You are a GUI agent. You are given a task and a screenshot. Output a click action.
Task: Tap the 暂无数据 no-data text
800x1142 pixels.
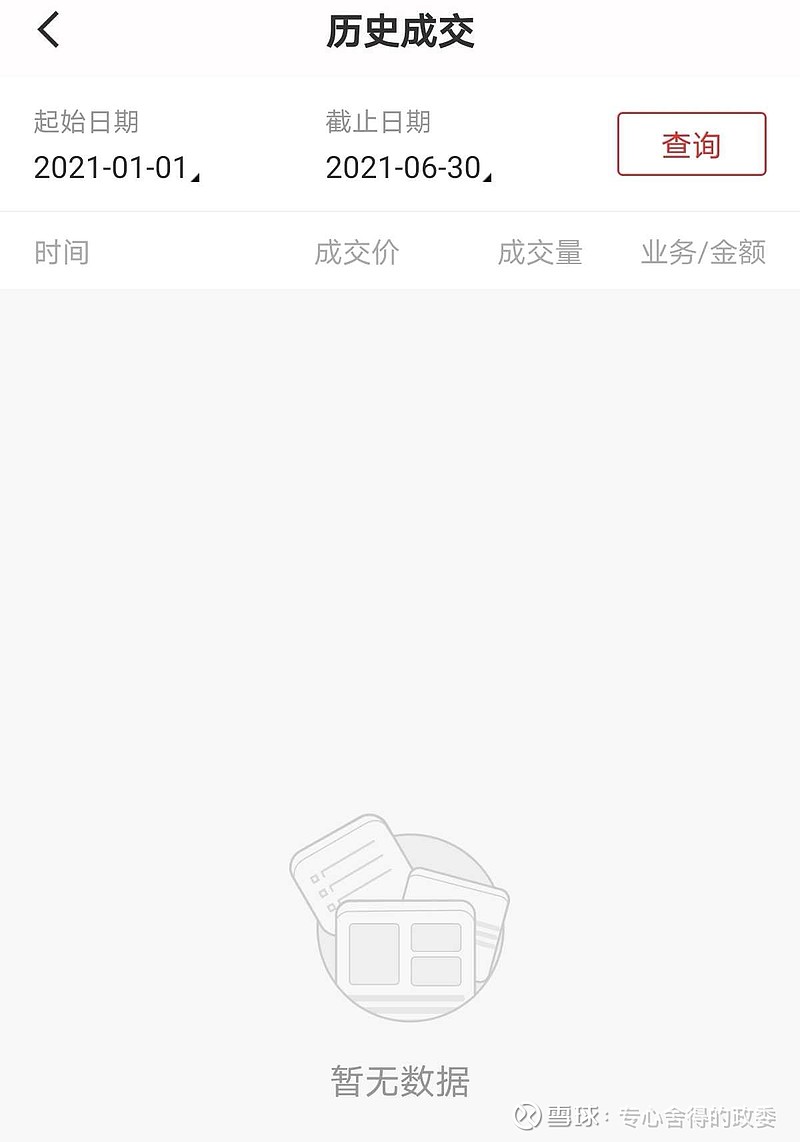coord(402,1078)
